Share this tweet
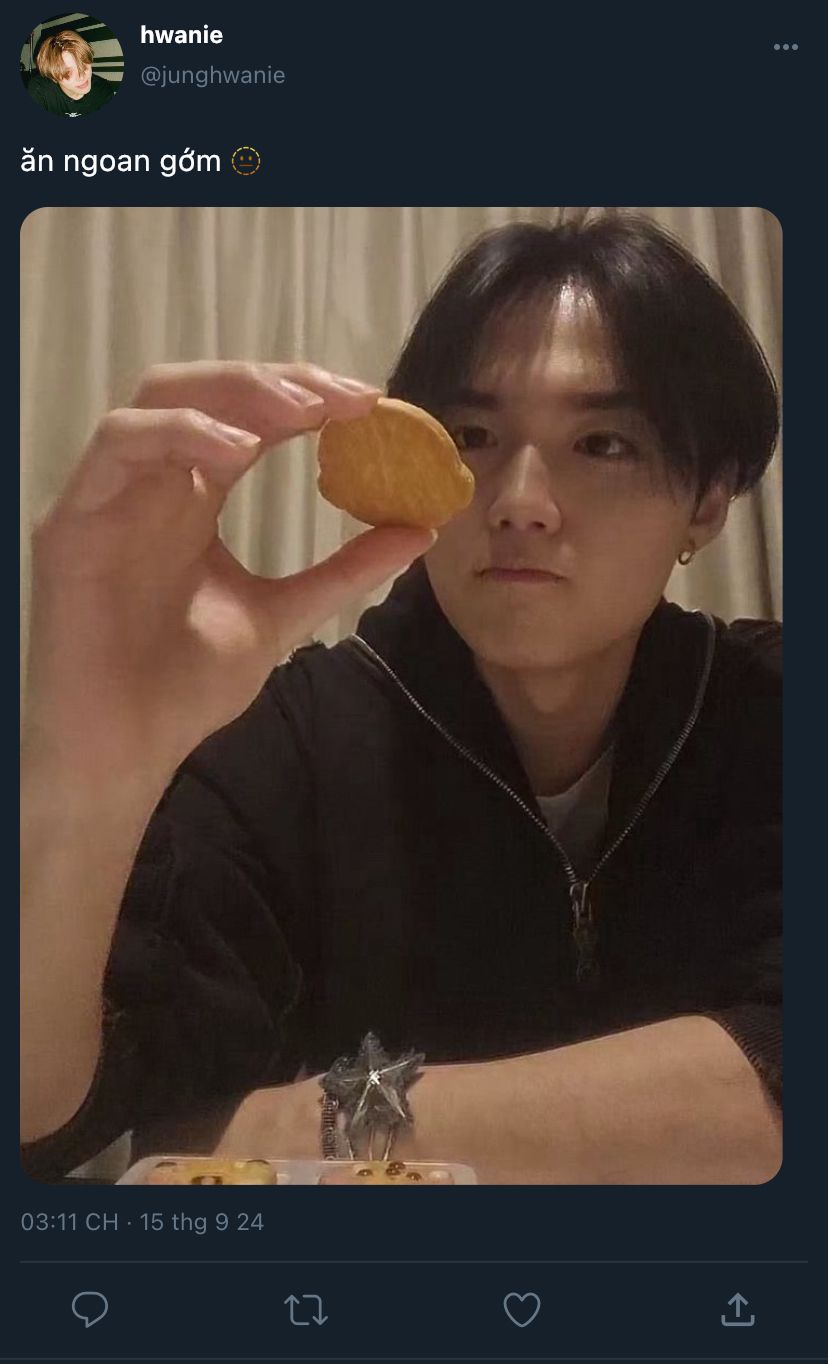Image resolution: width=828 pixels, height=1364 pixels. click(737, 1309)
